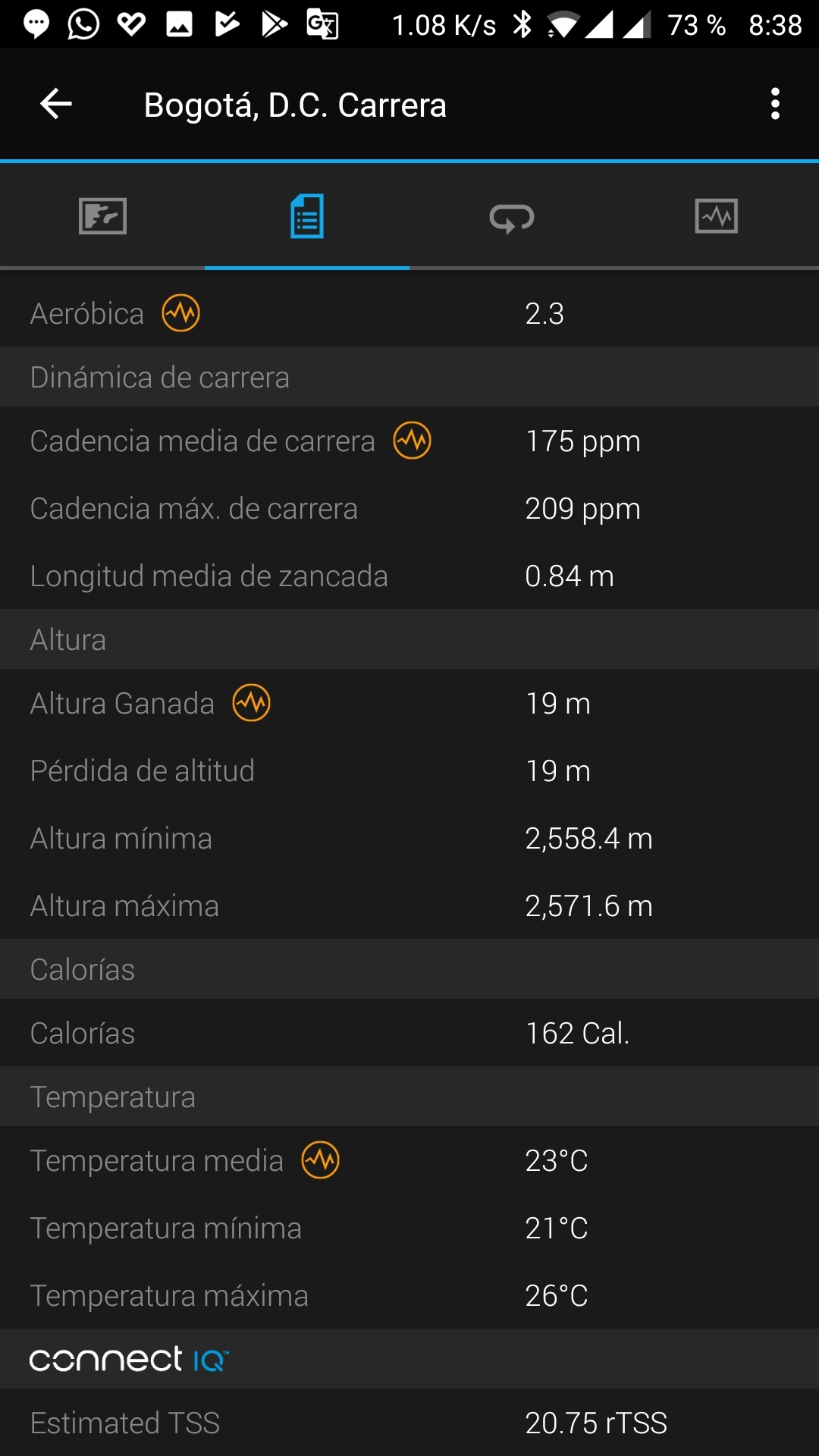View chart icon next to Altura Ganada
This screenshot has width=819, height=1456.
point(252,703)
